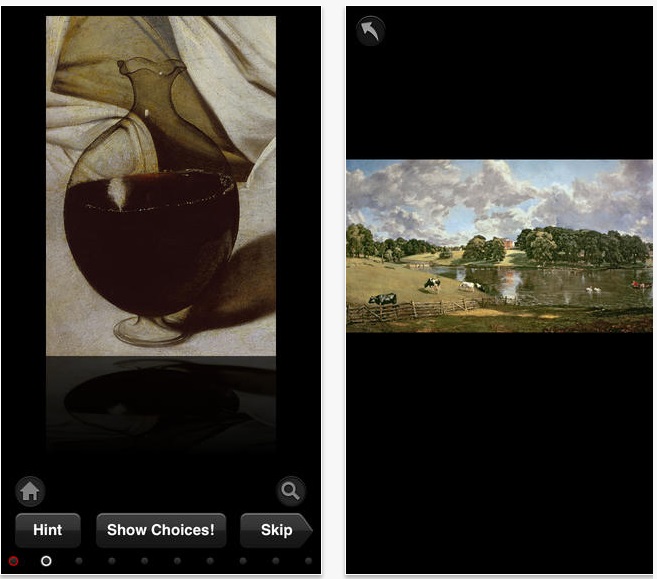Viewport: 657px width, 579px height.
Task: Tap the Hint button
Action: 47,530
